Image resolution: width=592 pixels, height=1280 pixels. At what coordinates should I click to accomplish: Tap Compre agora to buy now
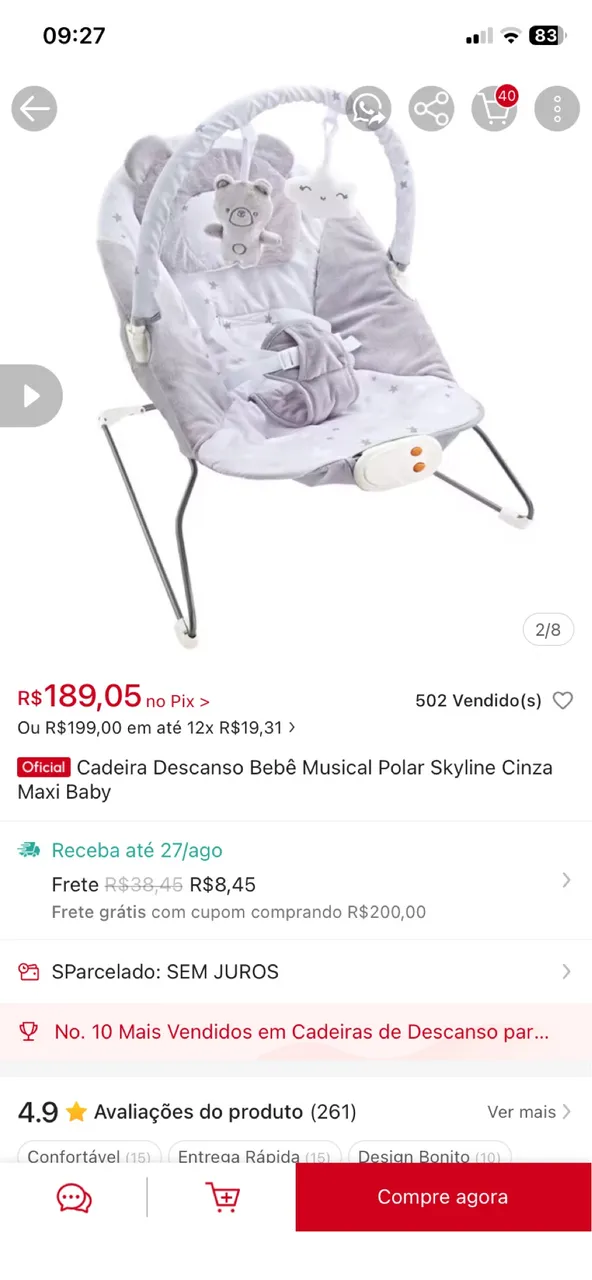click(443, 1197)
